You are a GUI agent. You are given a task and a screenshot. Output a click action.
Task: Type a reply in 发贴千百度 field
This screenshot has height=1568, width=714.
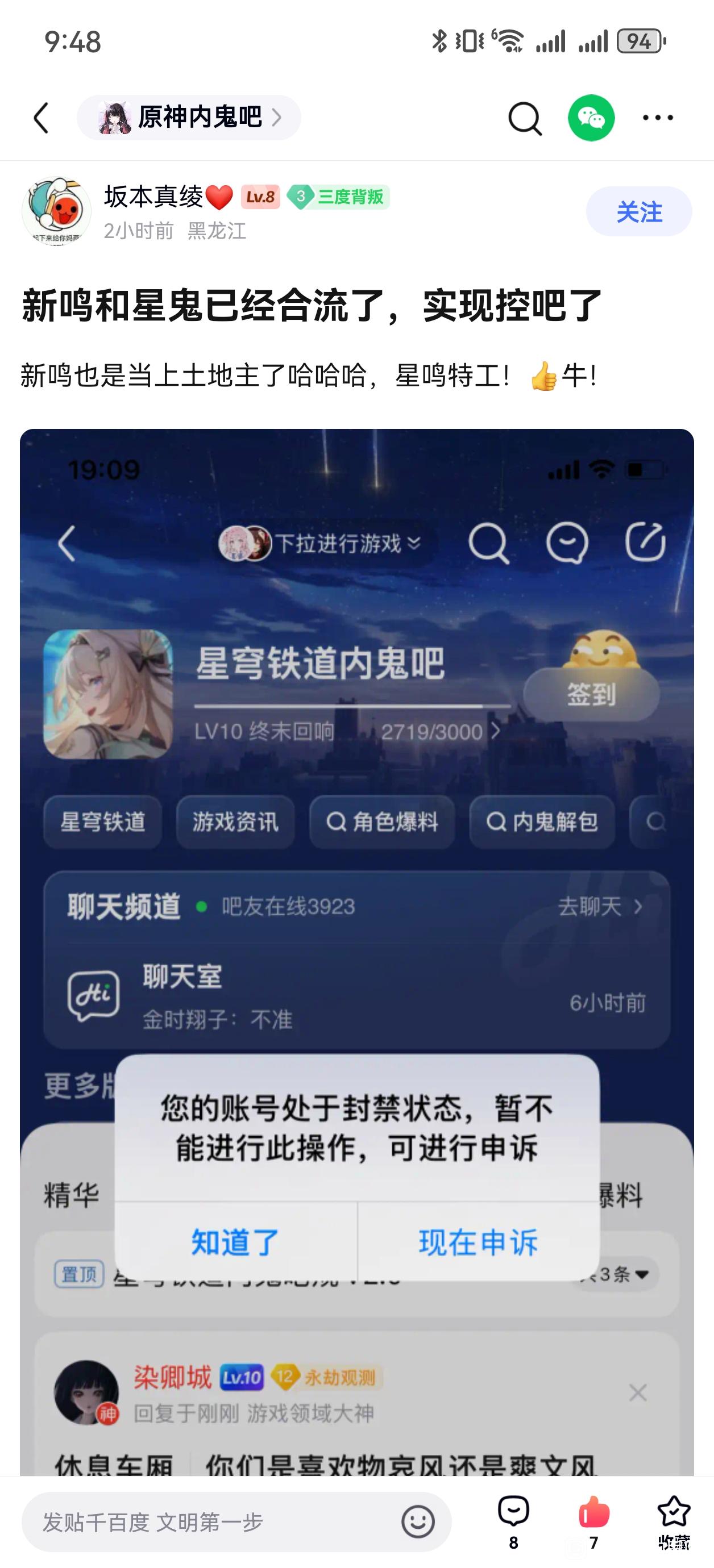tap(207, 1522)
